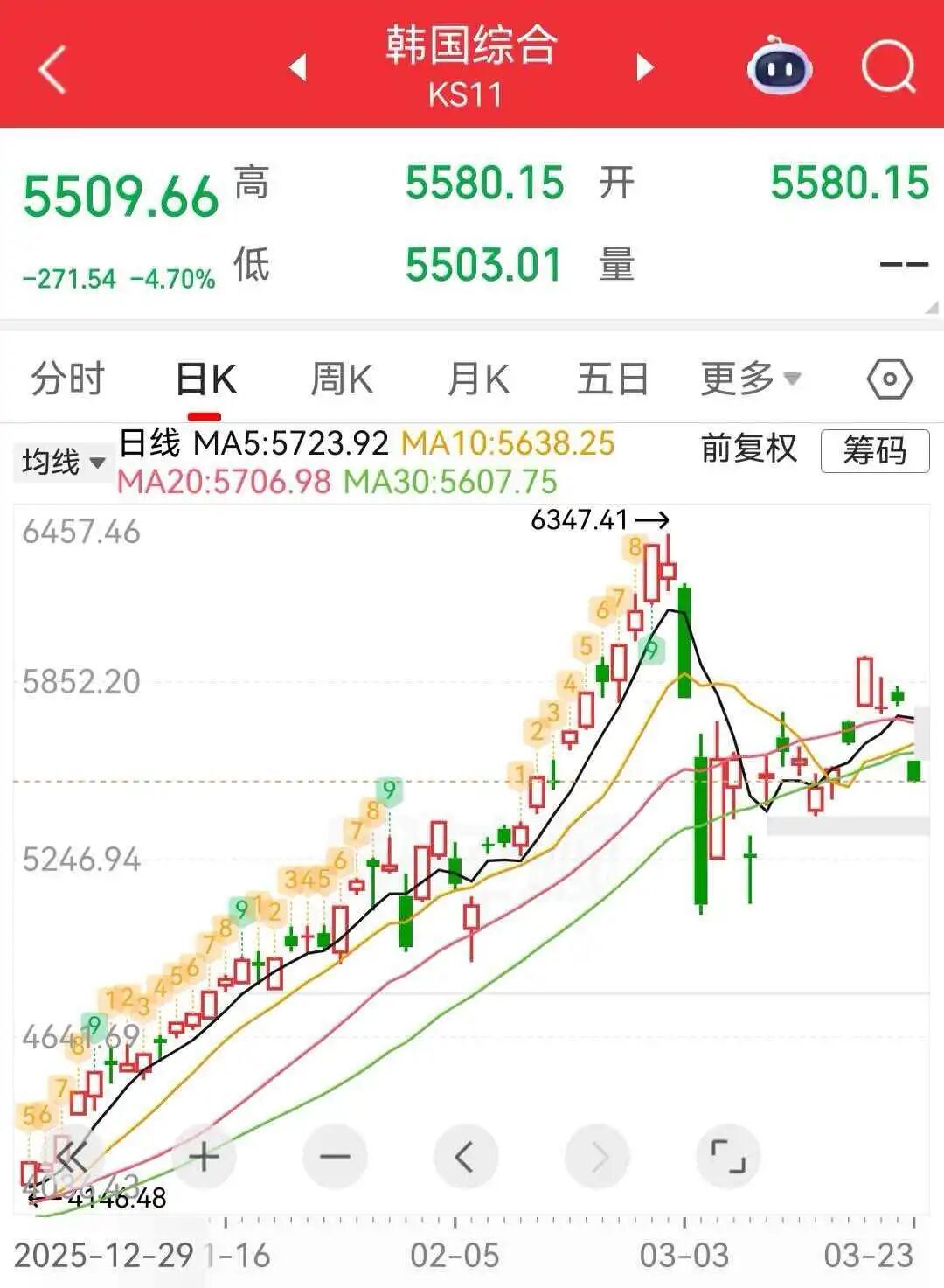The width and height of the screenshot is (944, 1288).
Task: Zoom out the chart with minus
Action: click(x=335, y=1157)
